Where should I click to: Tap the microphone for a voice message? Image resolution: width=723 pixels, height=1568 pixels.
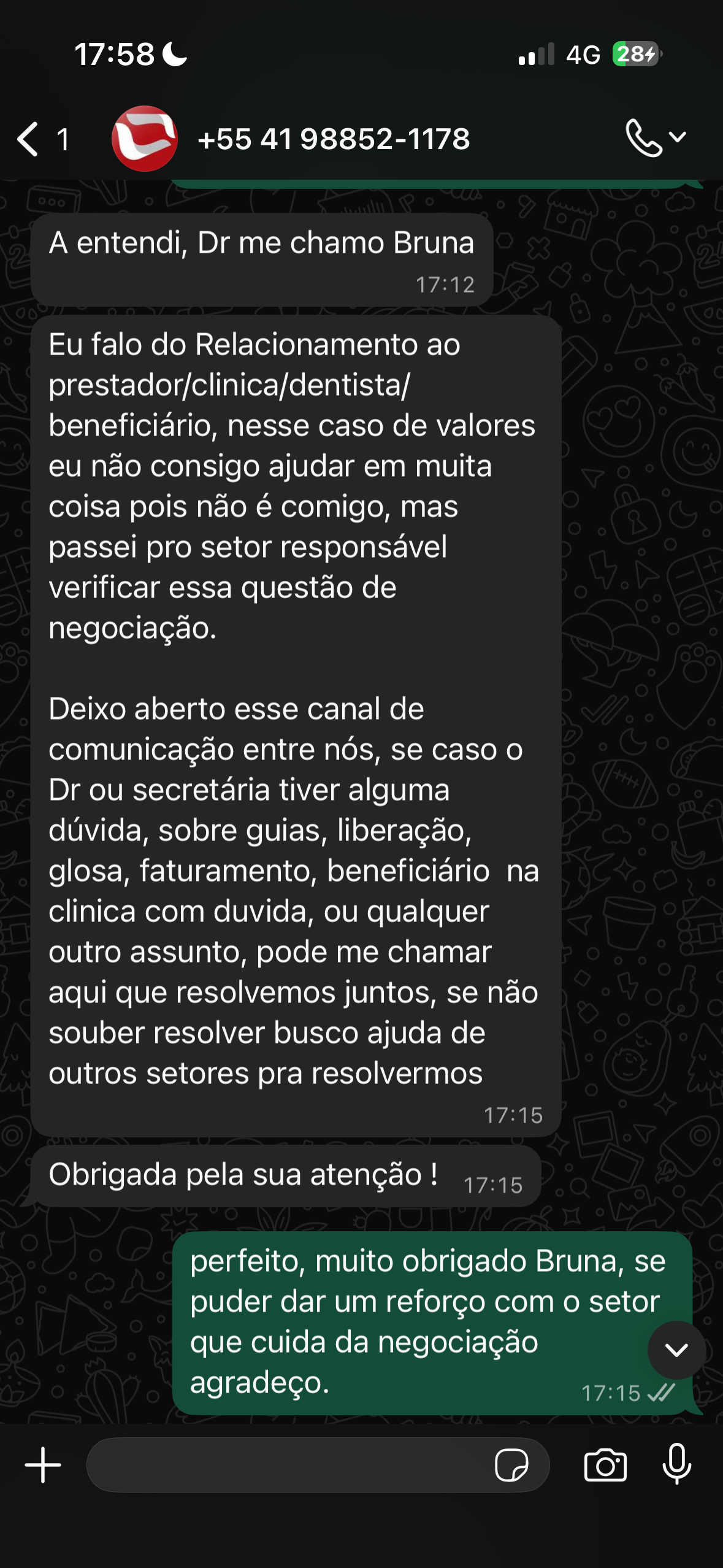pos(677,1465)
